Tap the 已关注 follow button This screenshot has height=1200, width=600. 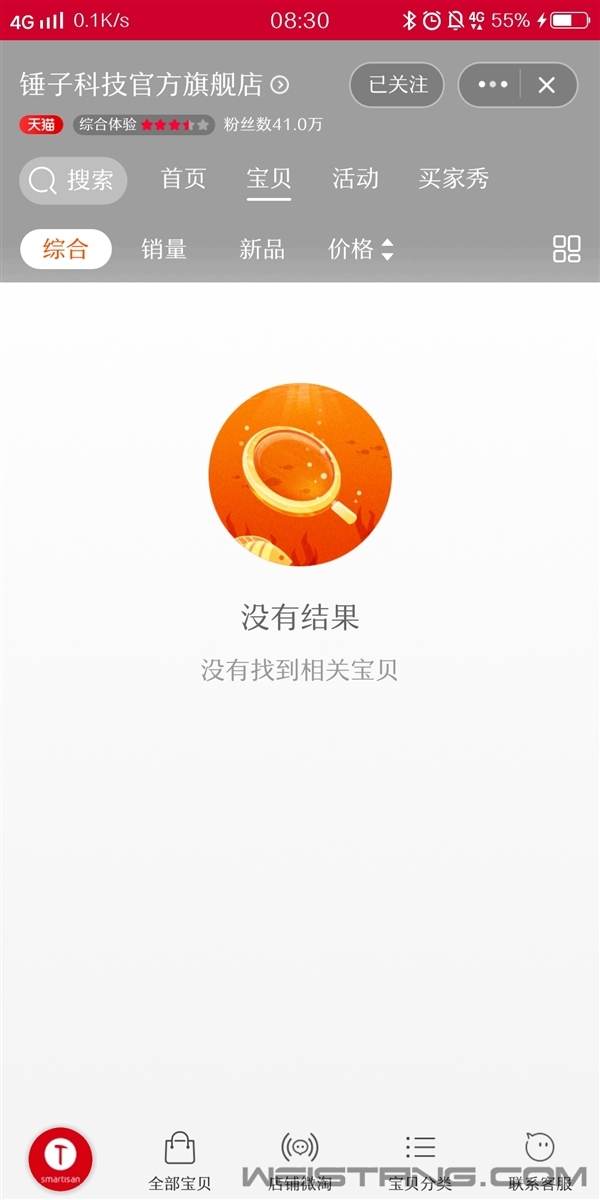397,85
